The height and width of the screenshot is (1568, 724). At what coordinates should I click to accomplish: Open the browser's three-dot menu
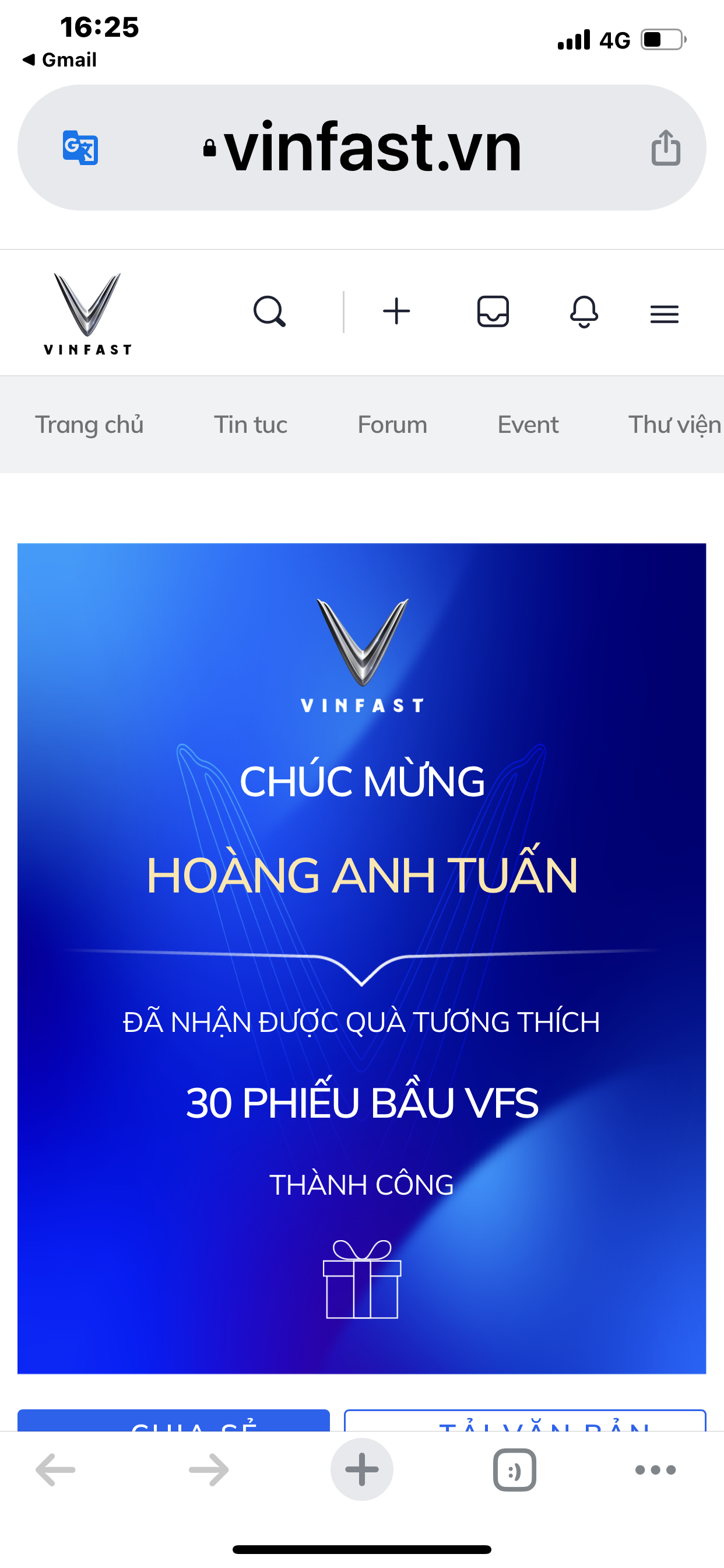click(x=655, y=1470)
